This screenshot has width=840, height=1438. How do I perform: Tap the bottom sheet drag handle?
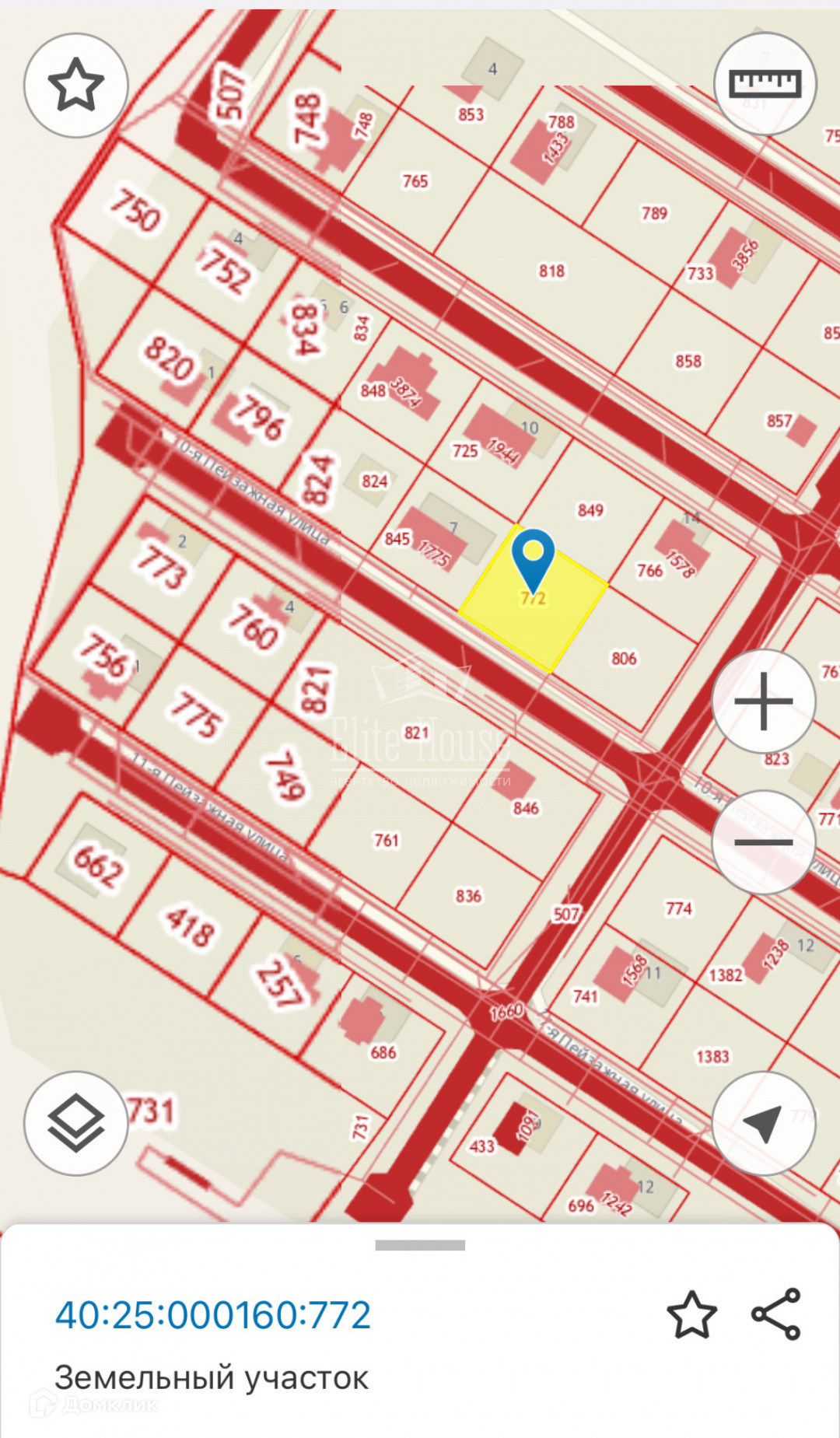pyautogui.click(x=420, y=1245)
